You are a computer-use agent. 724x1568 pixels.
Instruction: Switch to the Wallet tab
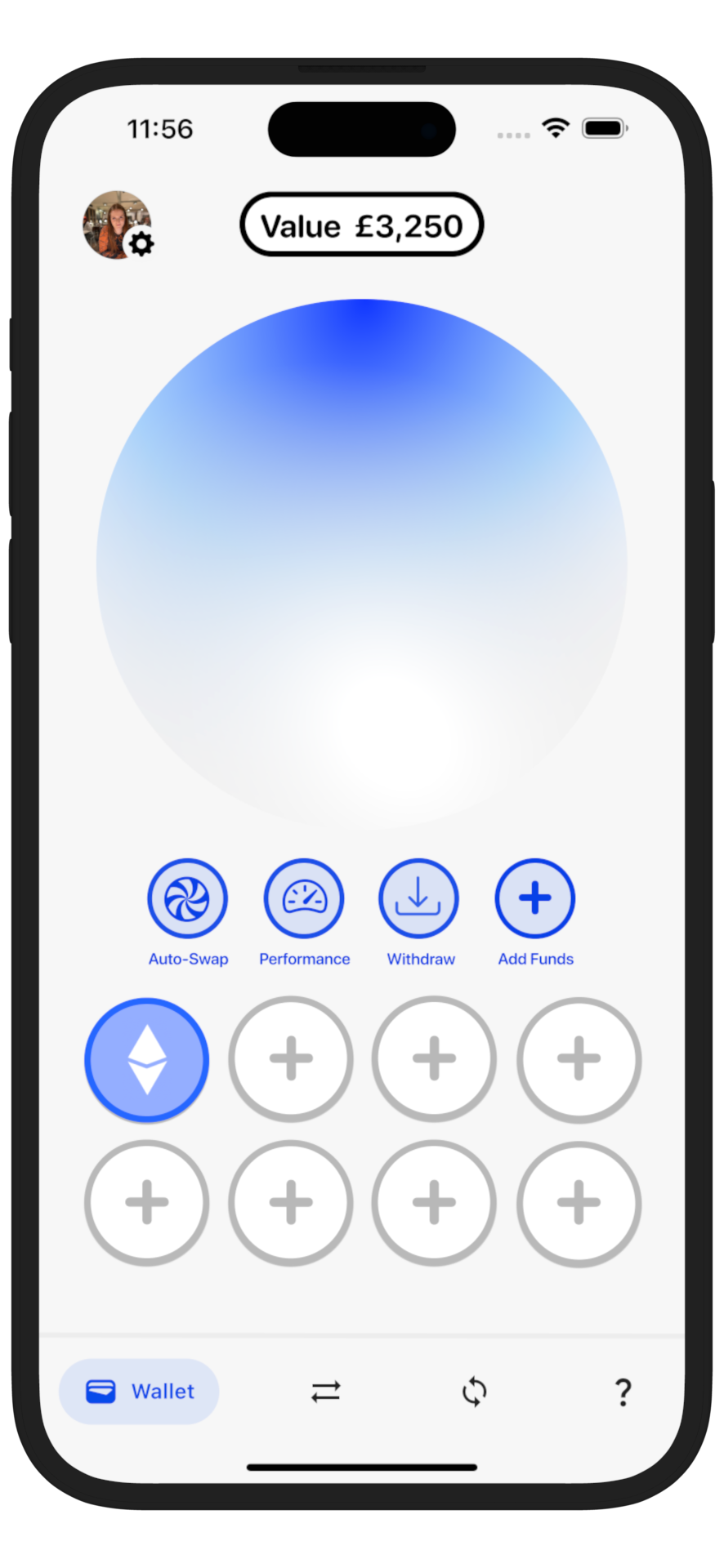pos(139,1392)
